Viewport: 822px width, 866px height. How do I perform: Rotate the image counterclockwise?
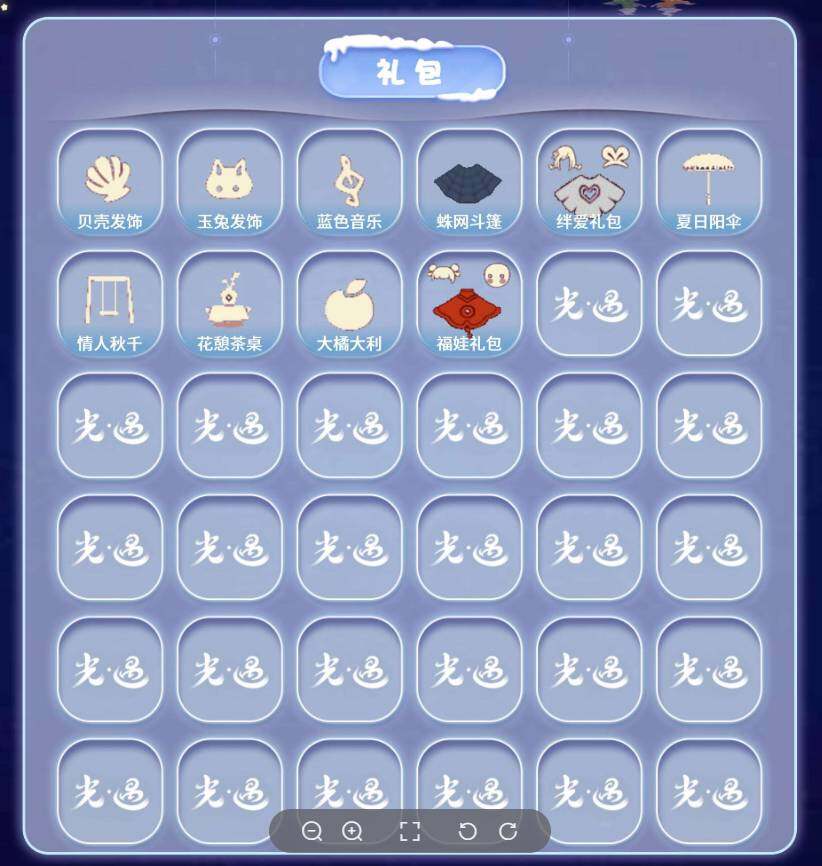pos(467,831)
